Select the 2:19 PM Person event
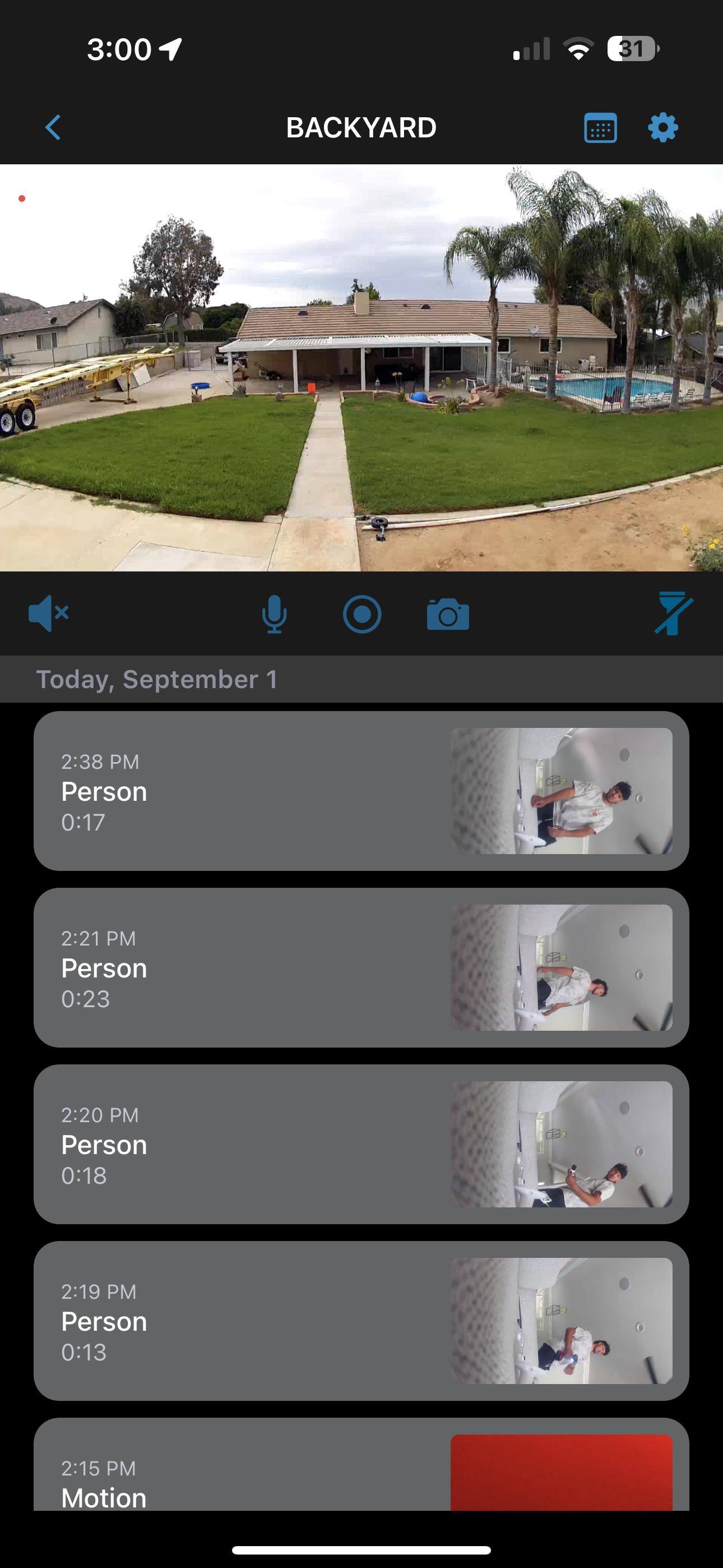Screen dimensions: 723x1568 tap(361, 1320)
